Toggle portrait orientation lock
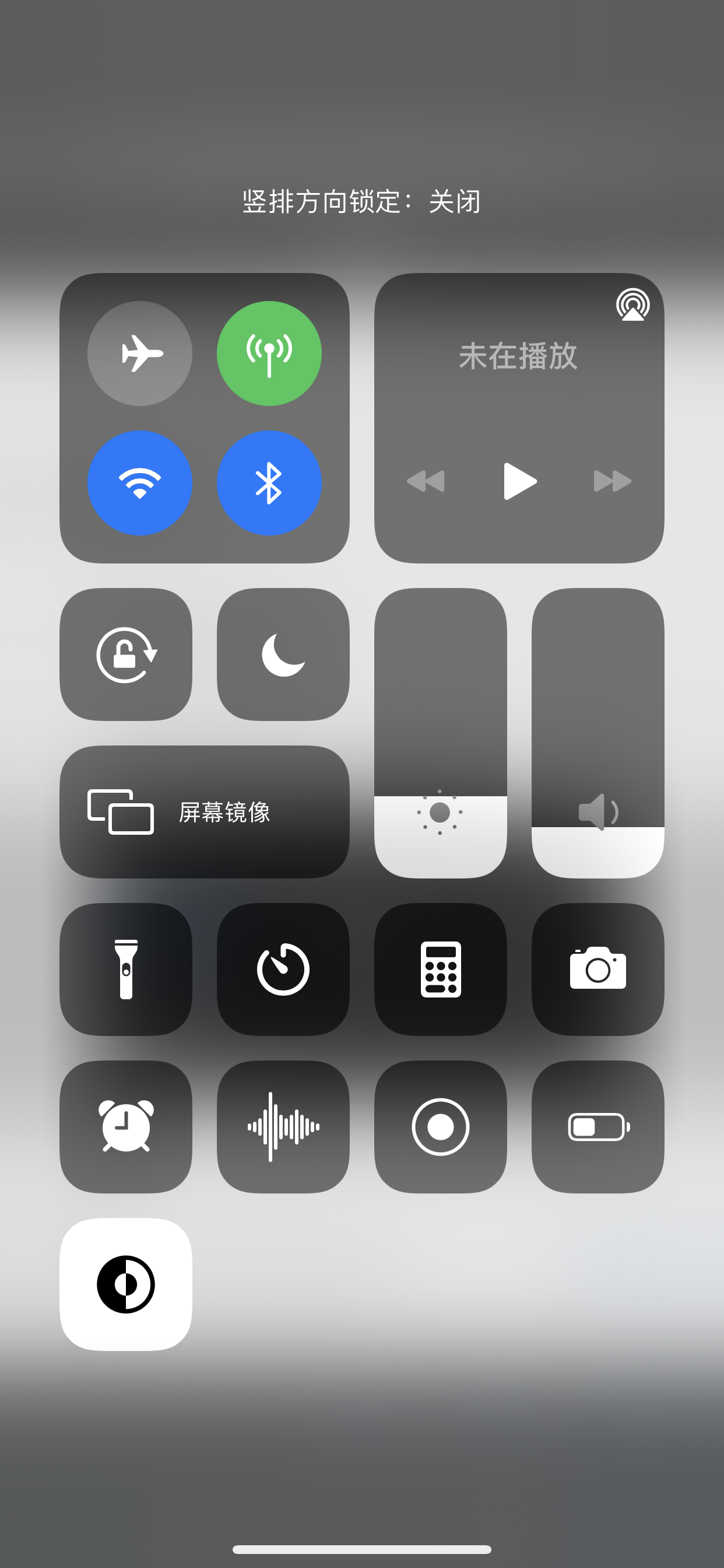724x1568 pixels. pyautogui.click(x=126, y=654)
